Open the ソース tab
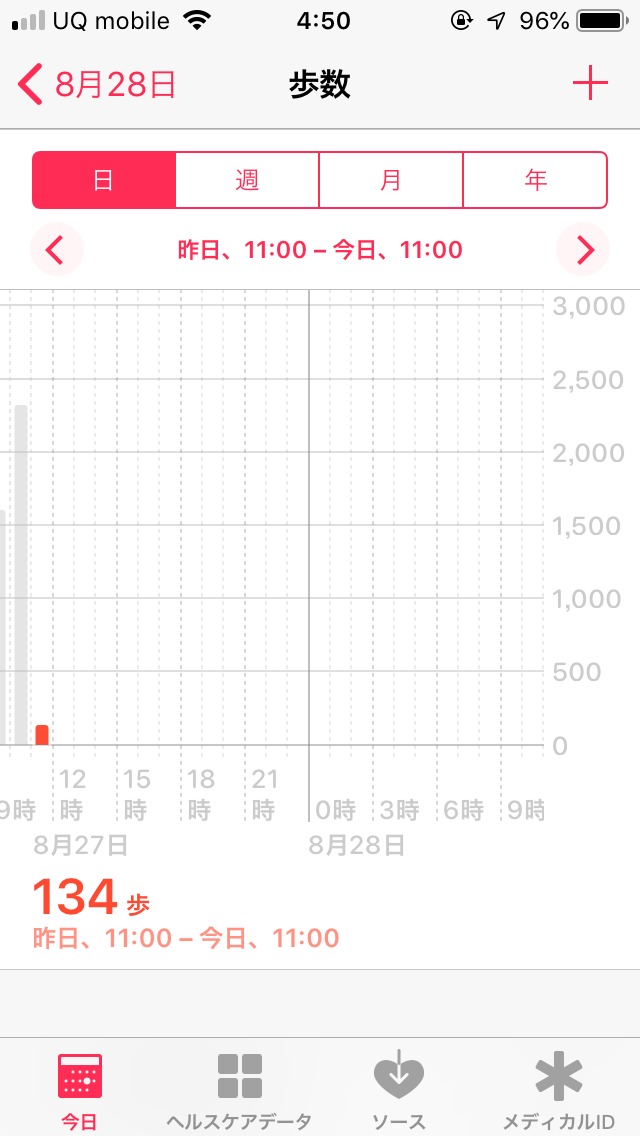The width and height of the screenshot is (640, 1136). [x=399, y=1088]
